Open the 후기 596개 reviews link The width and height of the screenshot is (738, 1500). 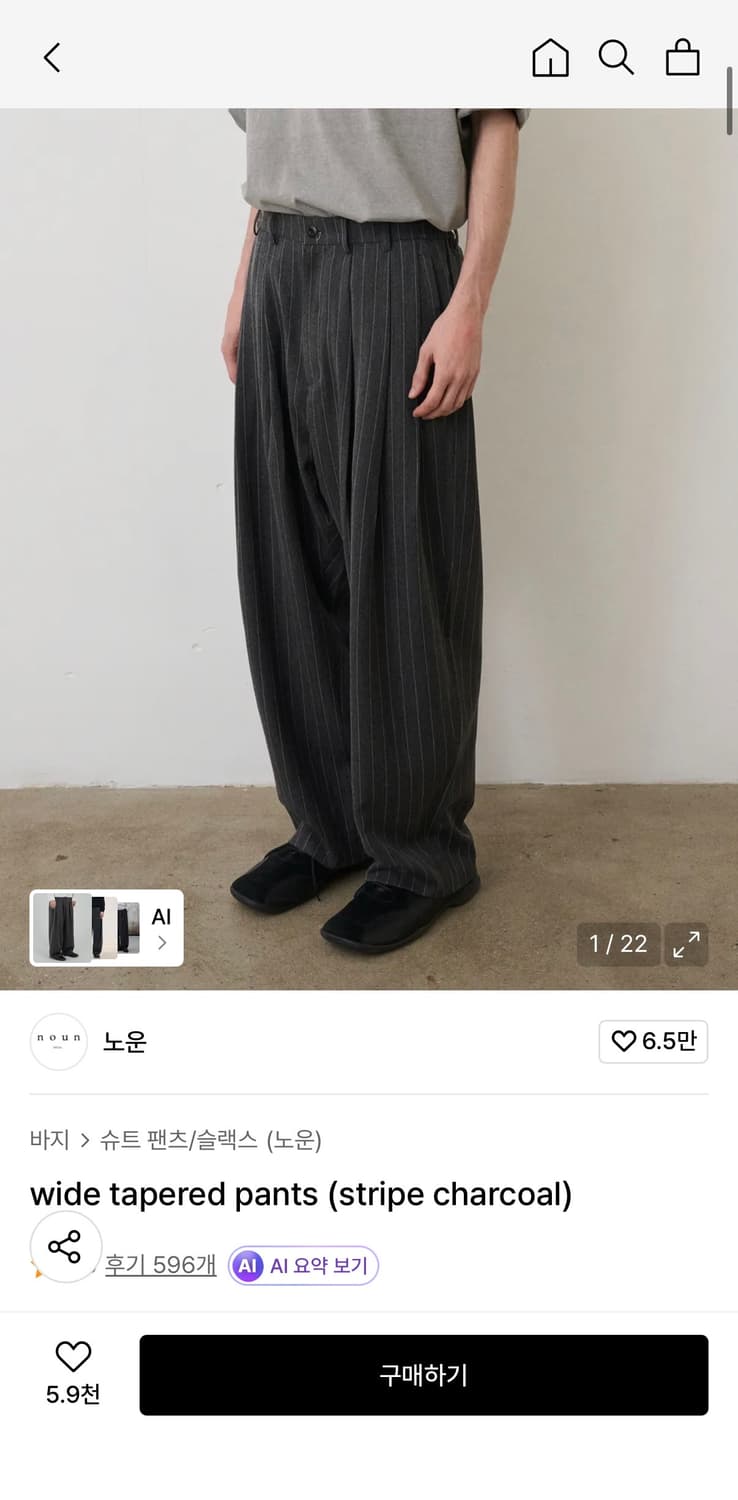(161, 1266)
